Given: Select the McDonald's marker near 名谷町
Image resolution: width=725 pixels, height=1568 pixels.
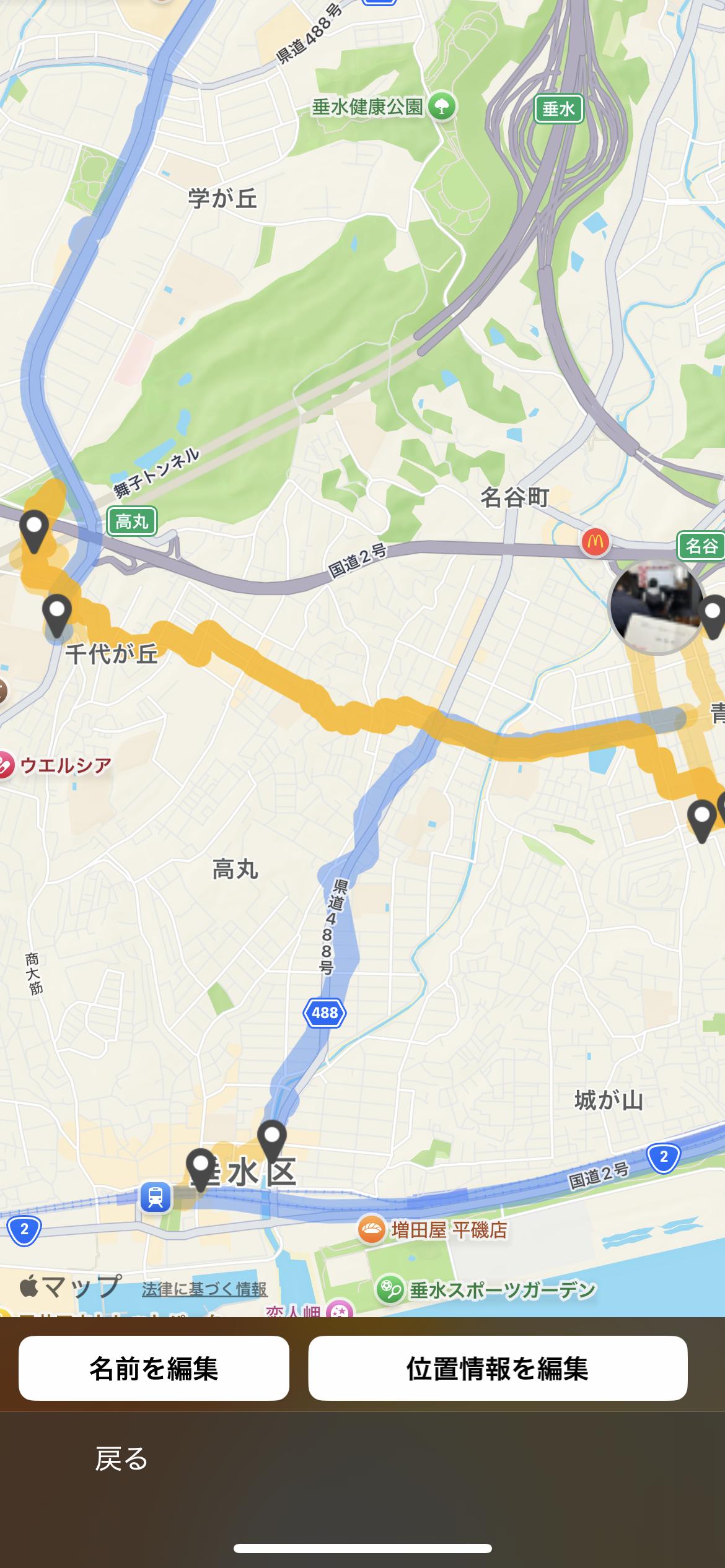Looking at the screenshot, I should click(x=595, y=543).
